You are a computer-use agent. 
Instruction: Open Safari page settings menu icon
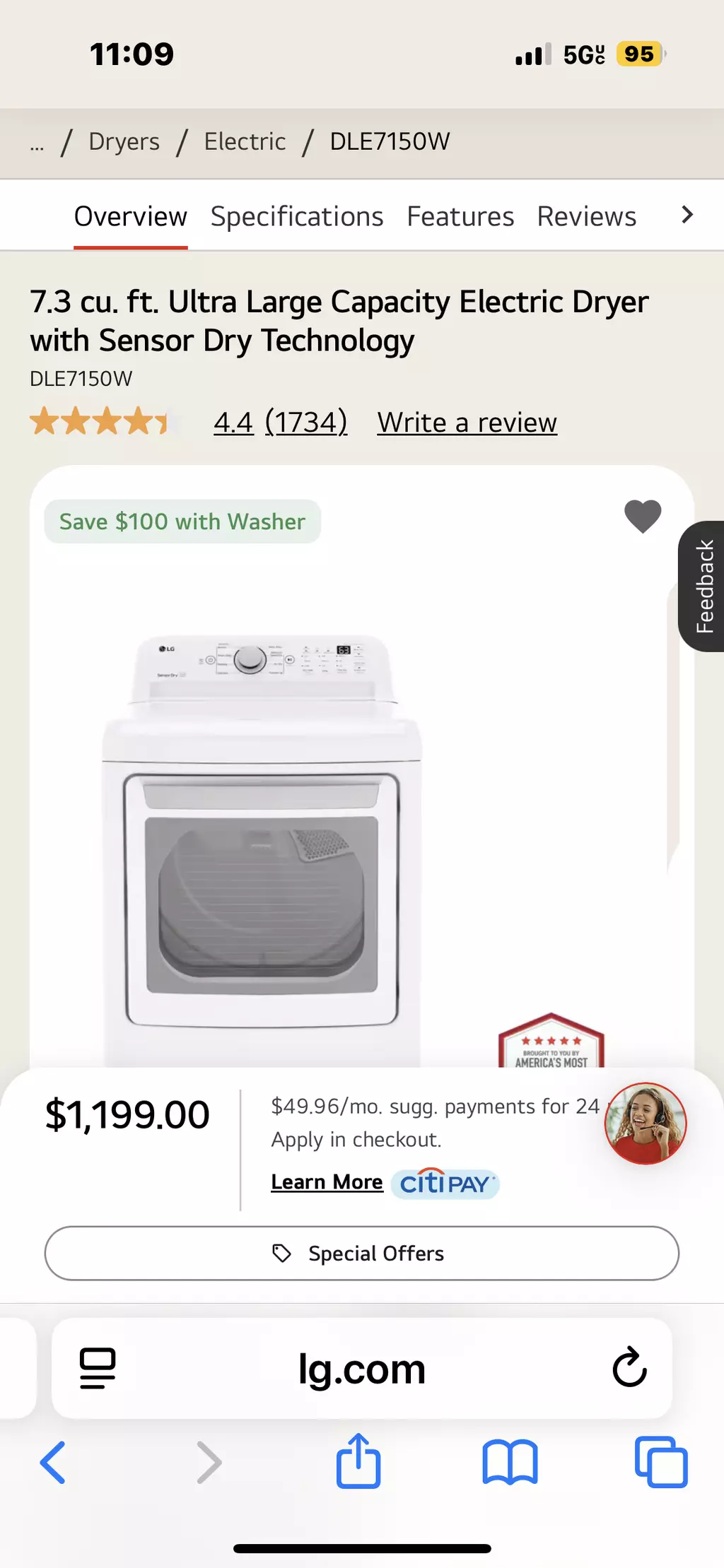tap(98, 1368)
